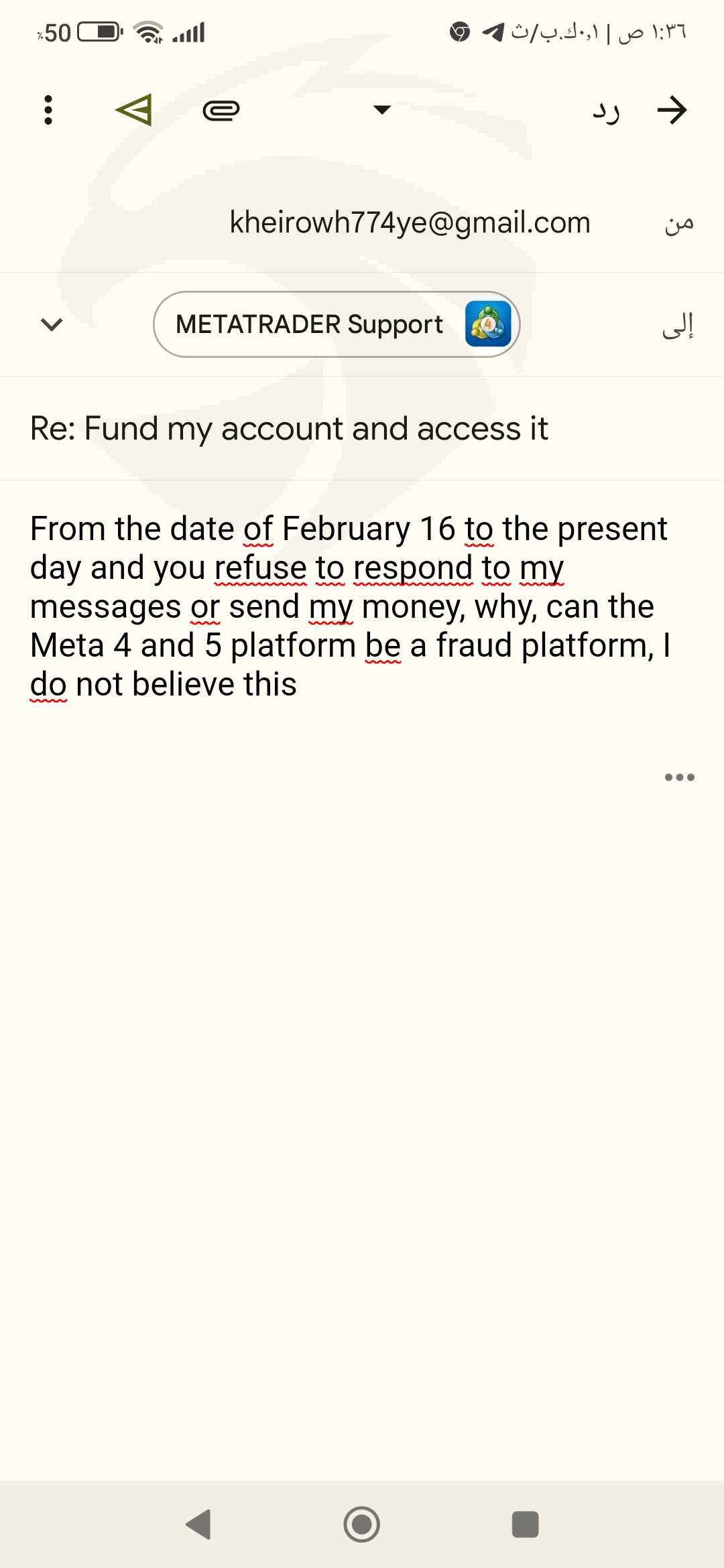Open the reply type dropdown arrow
Image resolution: width=724 pixels, height=1568 pixels.
point(382,110)
